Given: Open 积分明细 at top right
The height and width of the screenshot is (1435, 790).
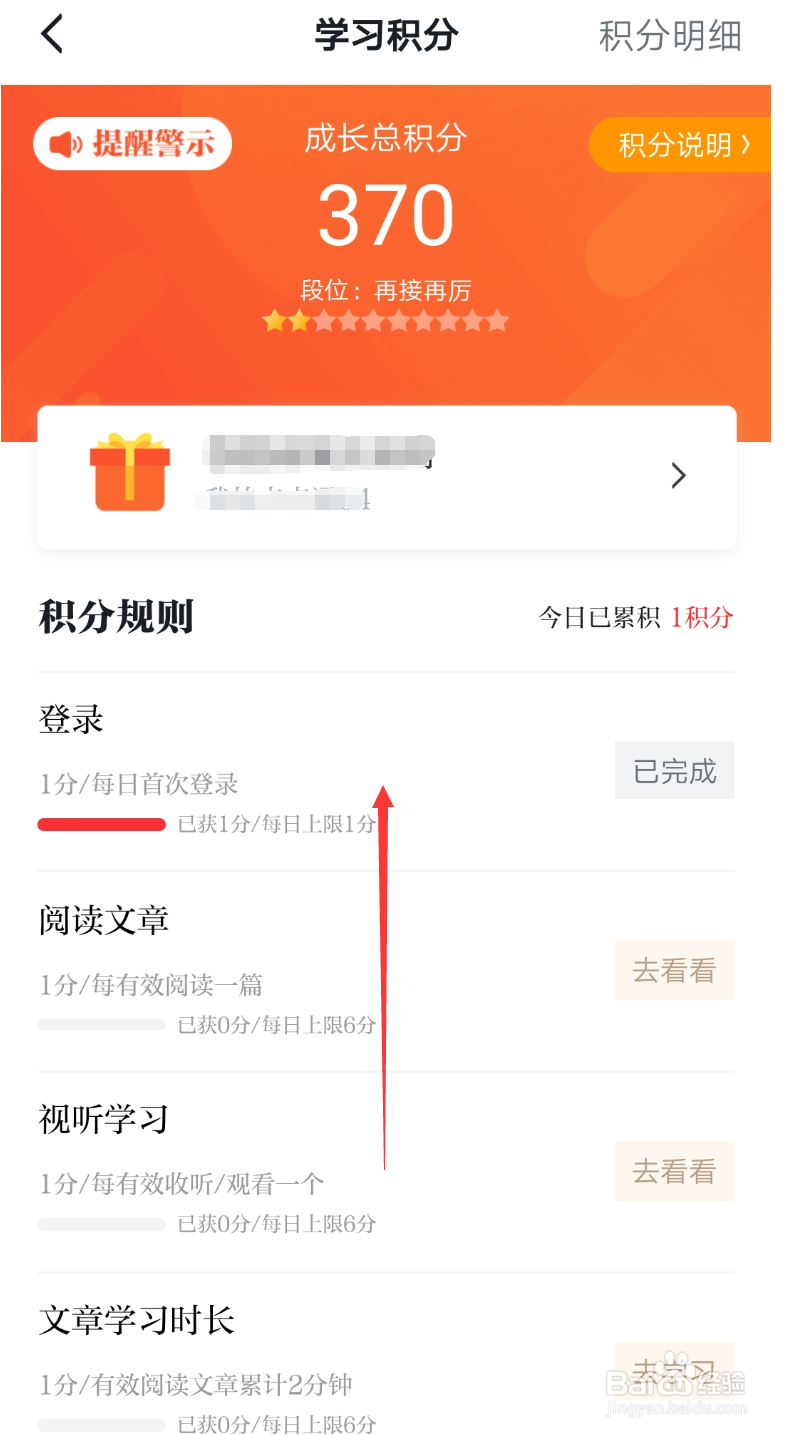Looking at the screenshot, I should pyautogui.click(x=671, y=34).
